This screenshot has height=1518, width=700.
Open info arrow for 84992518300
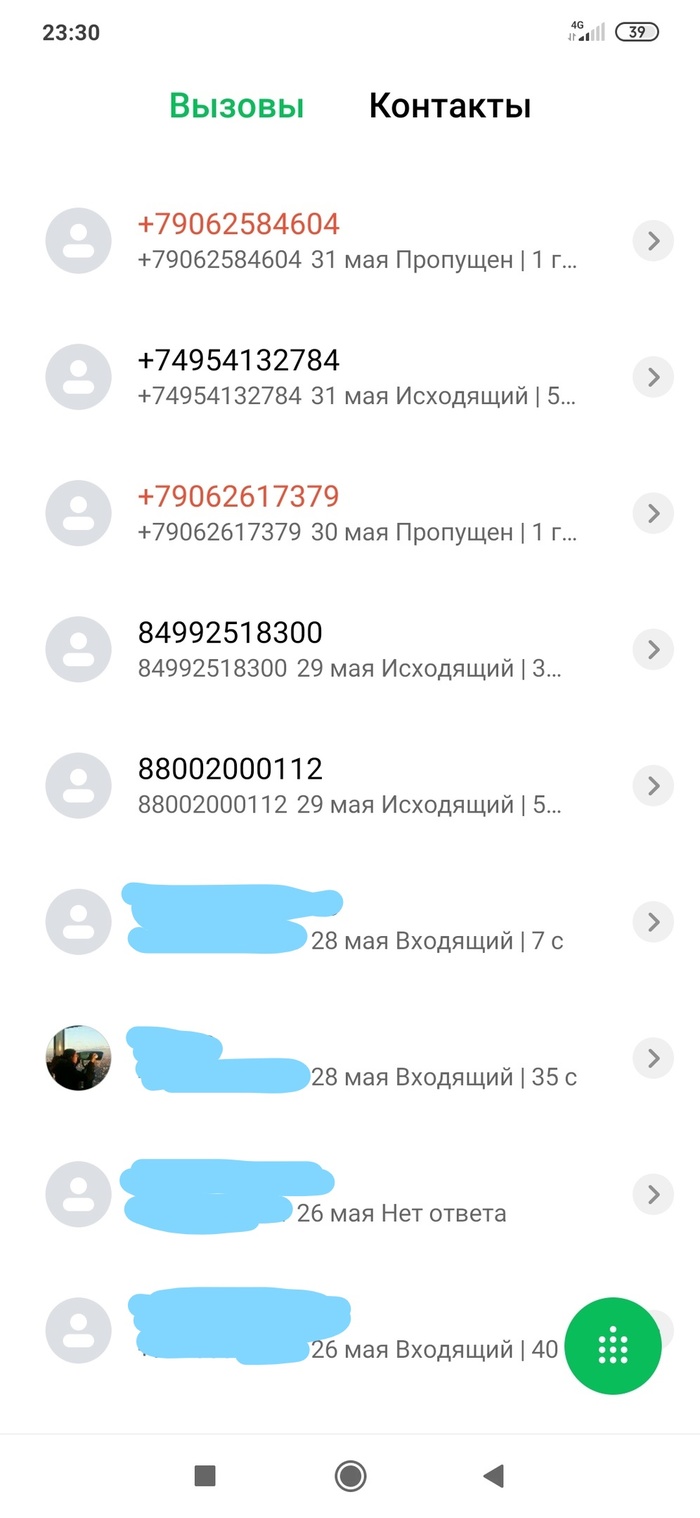[653, 650]
